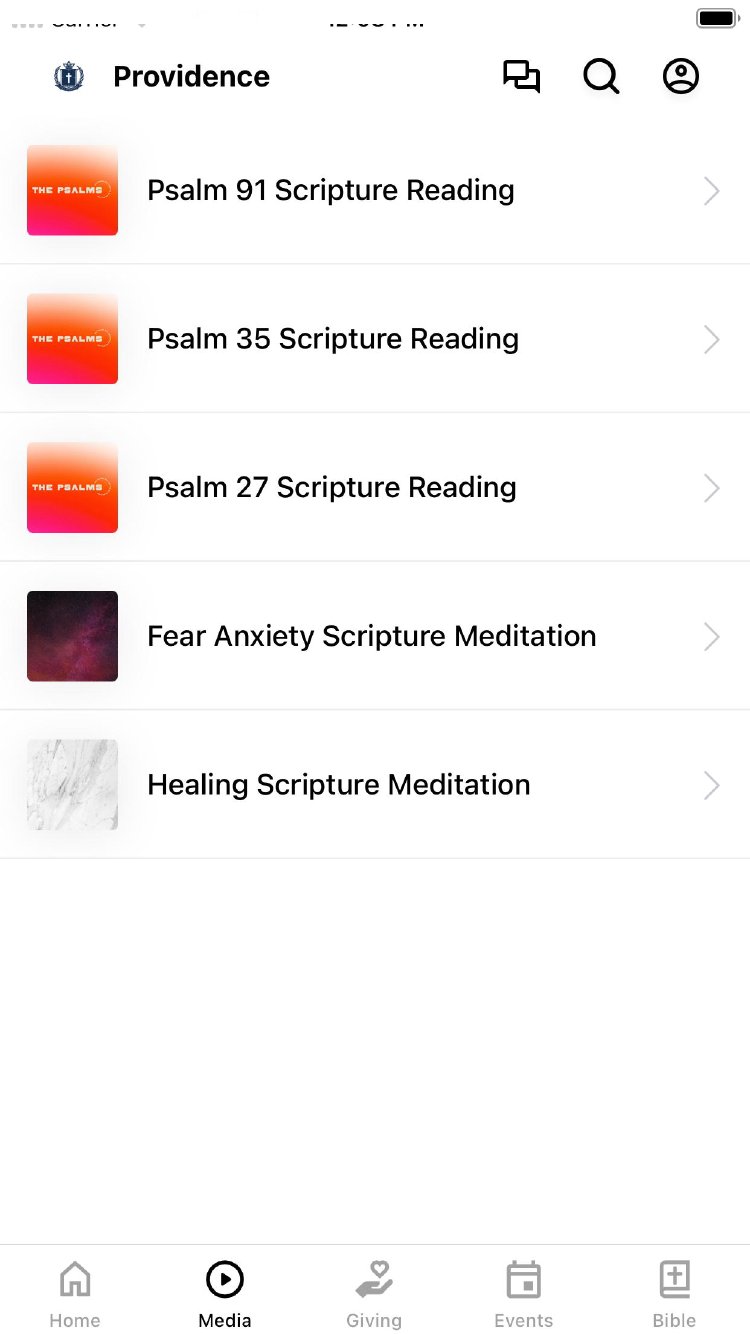Switch to the Home tab

point(75,1293)
